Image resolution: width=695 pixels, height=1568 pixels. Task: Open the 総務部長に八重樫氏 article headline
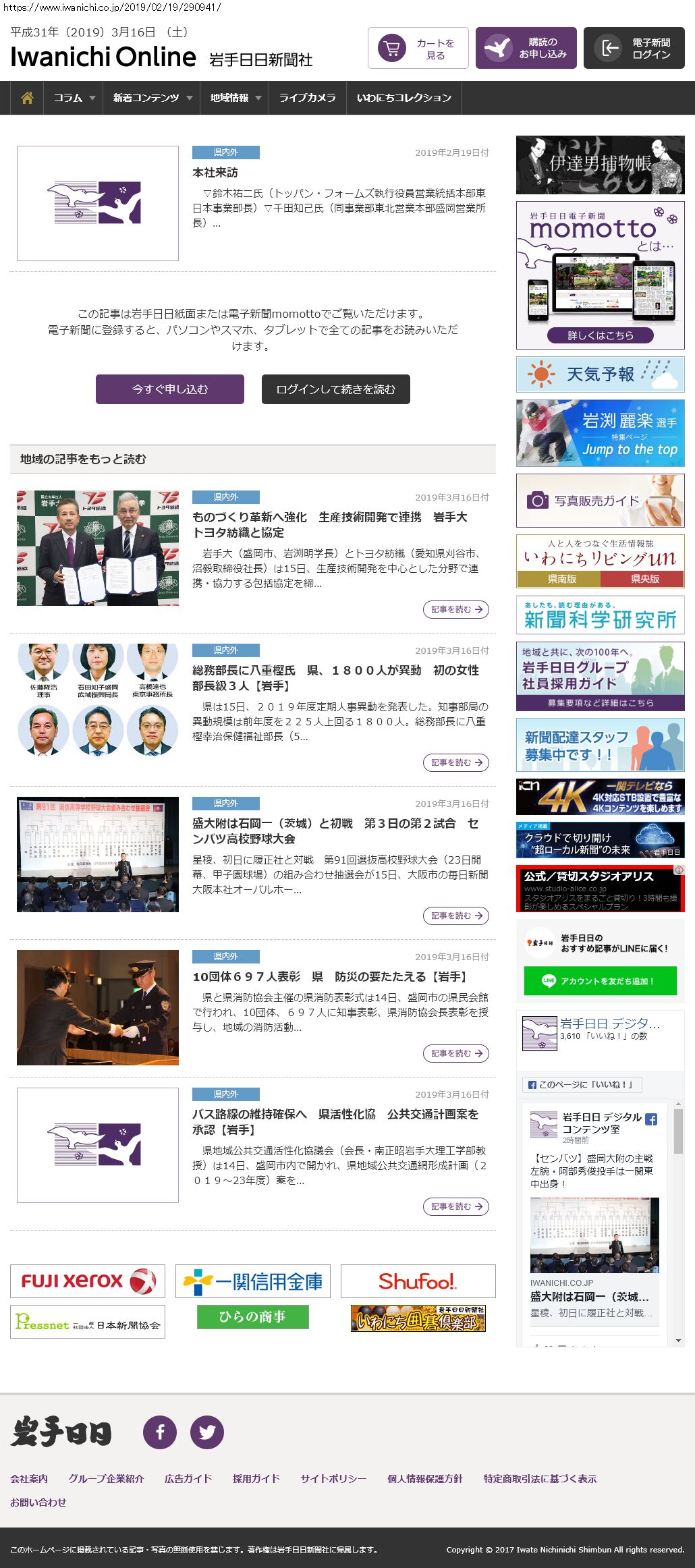[x=335, y=678]
